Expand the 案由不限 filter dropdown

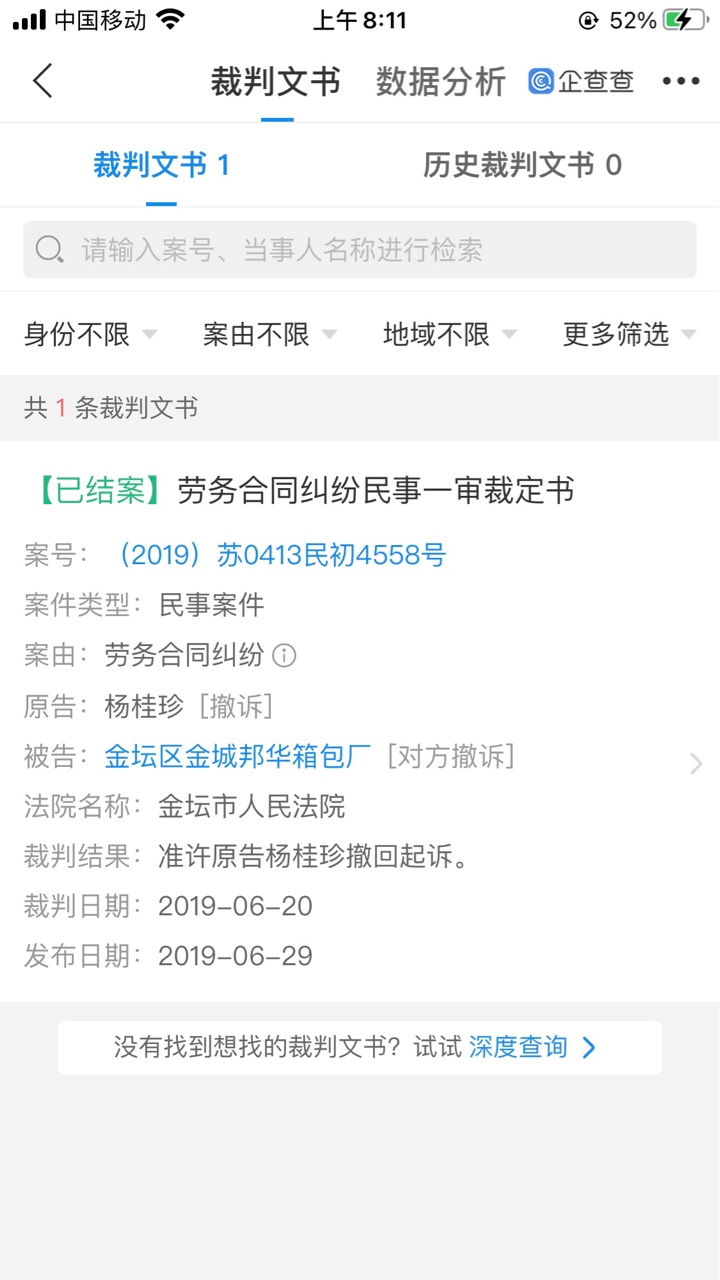(x=270, y=335)
